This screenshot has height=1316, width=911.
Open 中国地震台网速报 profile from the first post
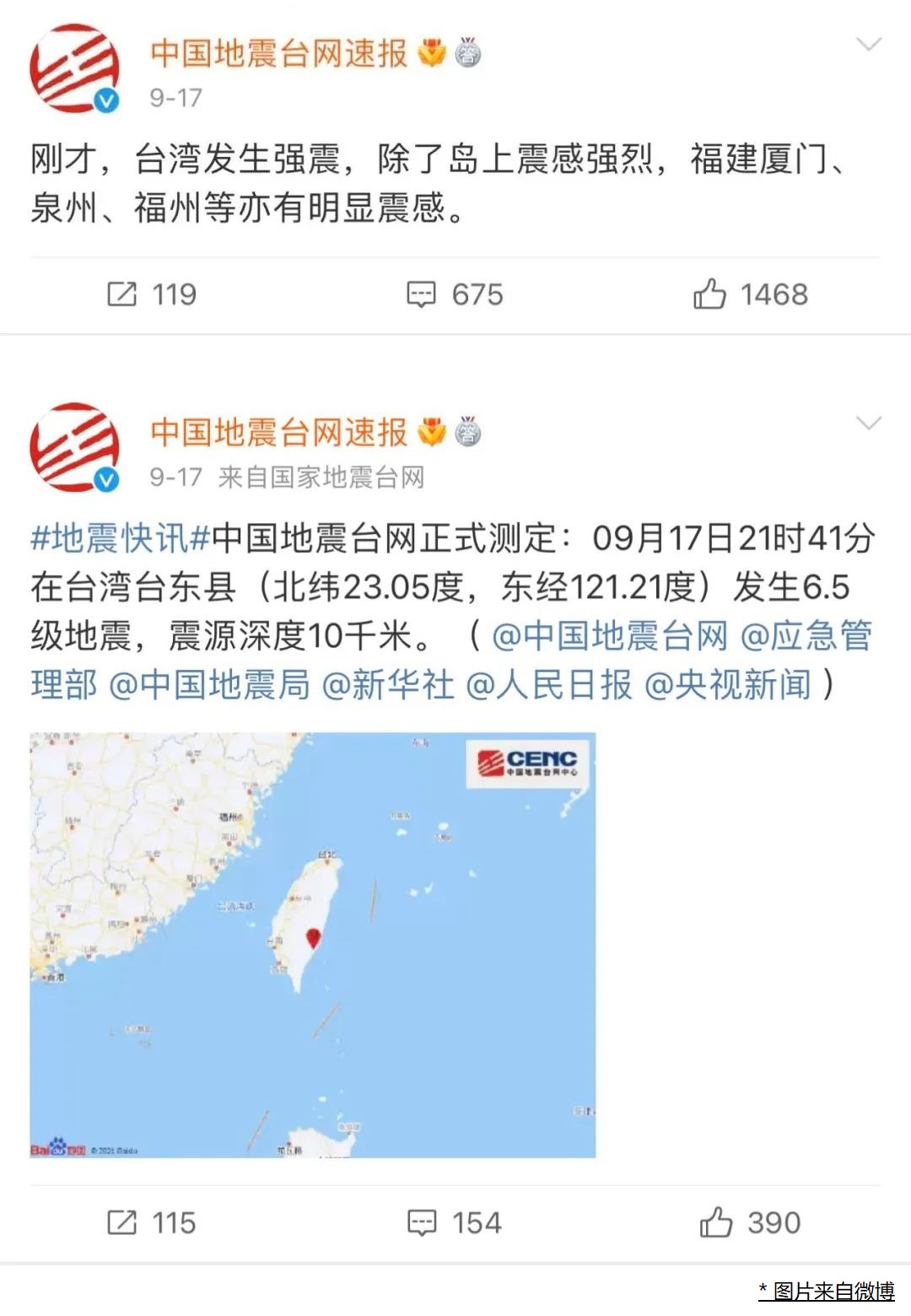click(278, 54)
